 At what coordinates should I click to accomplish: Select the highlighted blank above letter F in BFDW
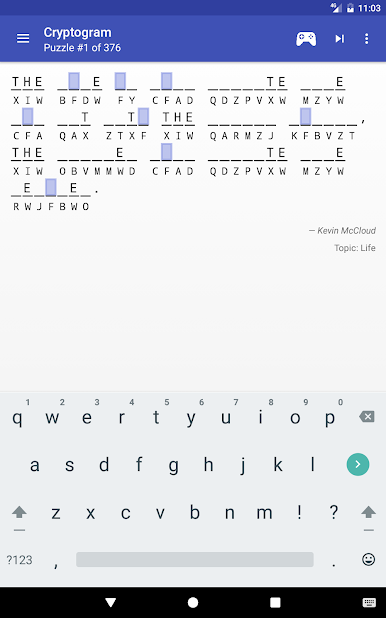click(x=74, y=81)
